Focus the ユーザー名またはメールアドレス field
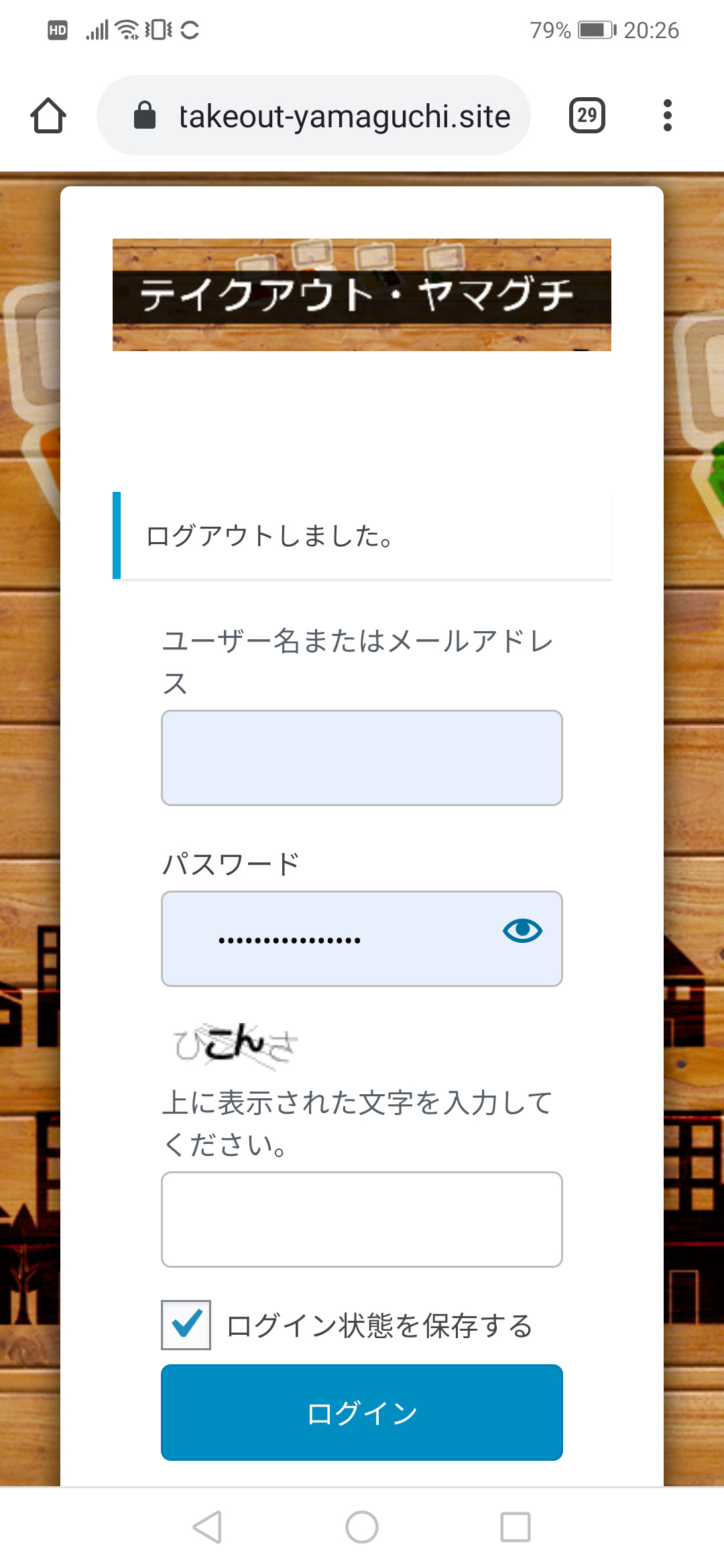 point(362,758)
